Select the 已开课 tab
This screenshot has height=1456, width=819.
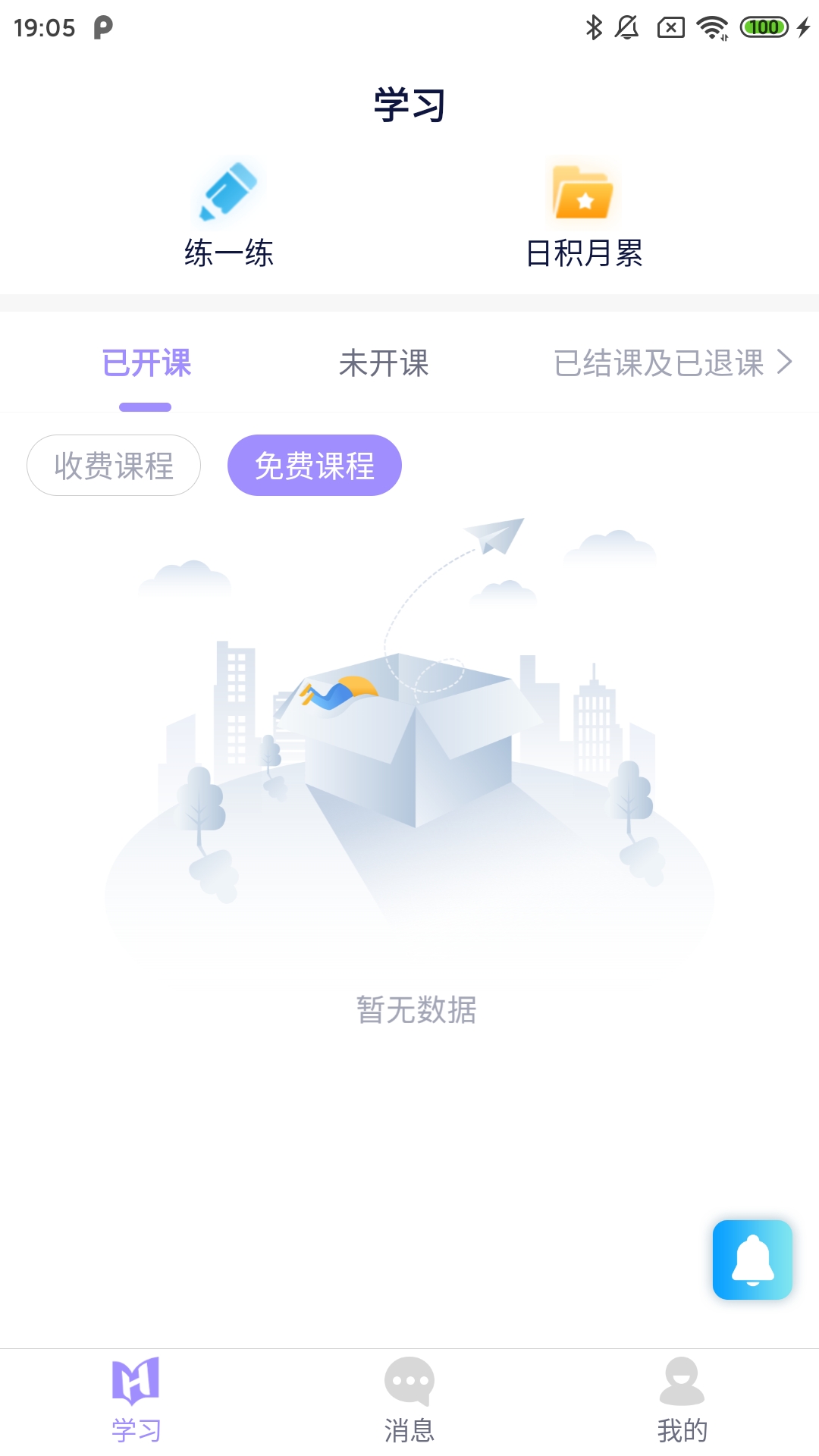coord(146,363)
